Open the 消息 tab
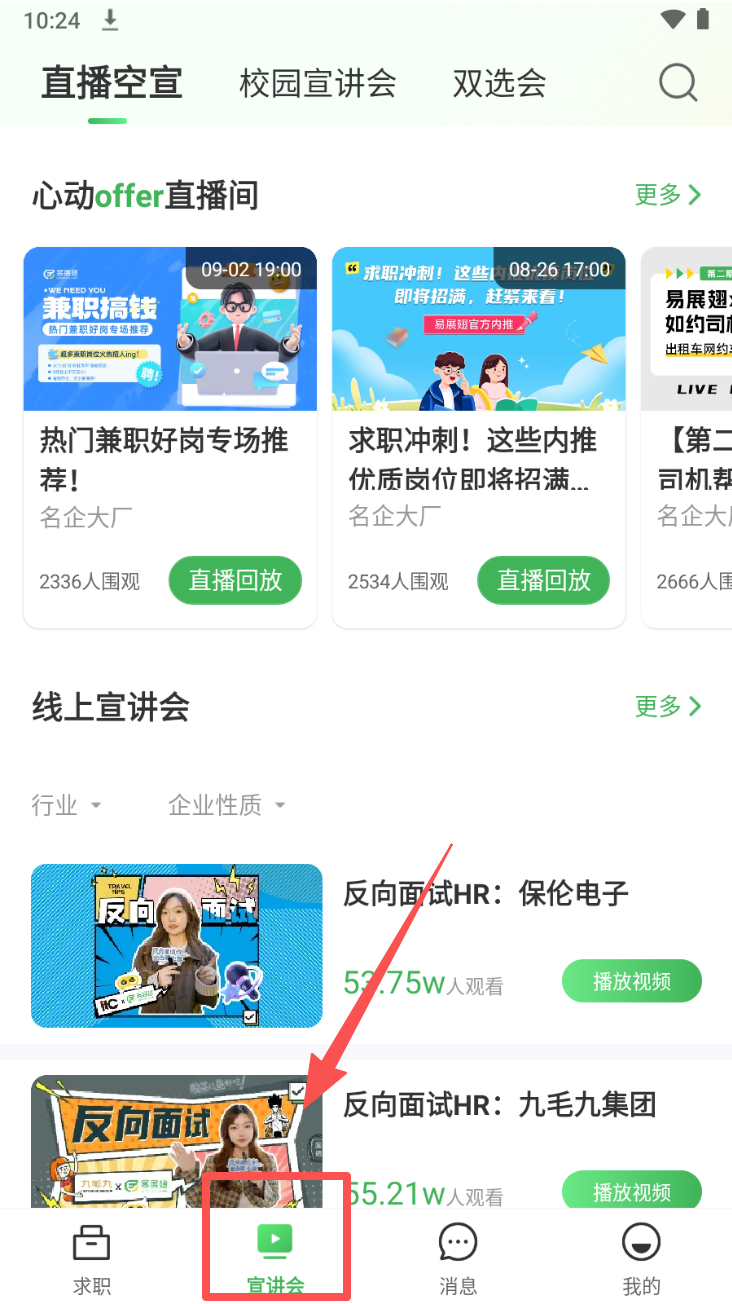 (x=458, y=1260)
